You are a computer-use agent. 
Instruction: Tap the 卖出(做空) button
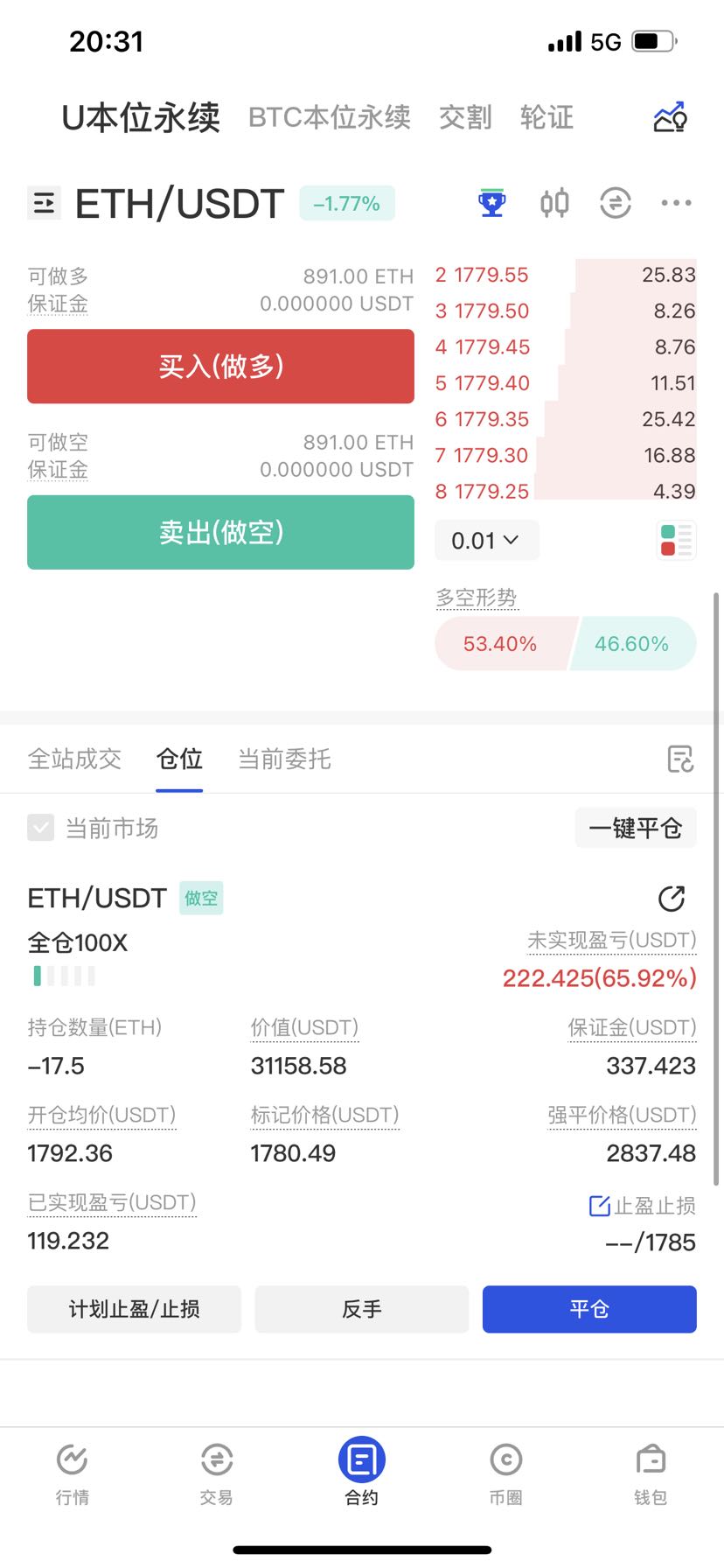[x=220, y=532]
